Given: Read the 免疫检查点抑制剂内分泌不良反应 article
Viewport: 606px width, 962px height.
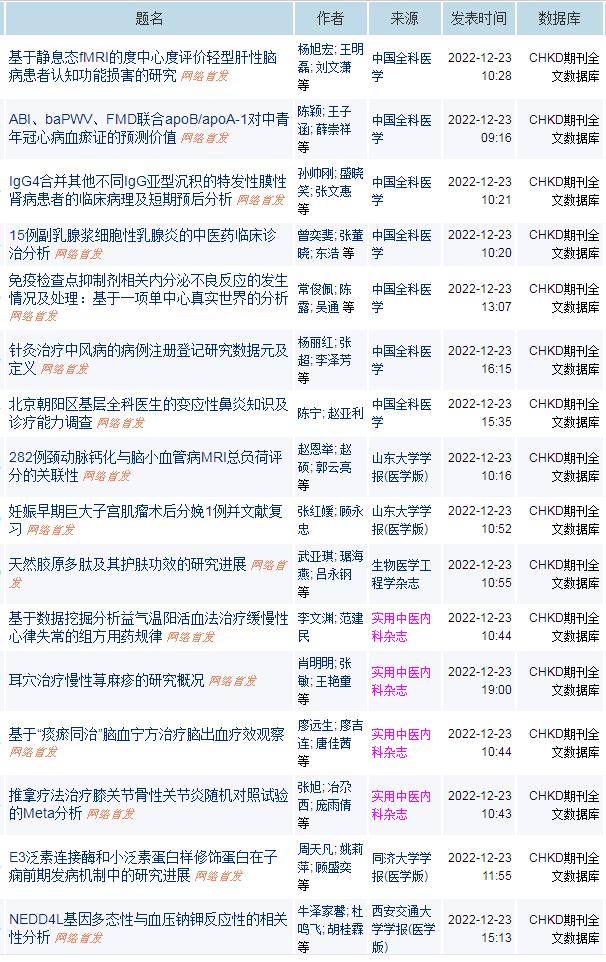Looking at the screenshot, I should [140, 289].
